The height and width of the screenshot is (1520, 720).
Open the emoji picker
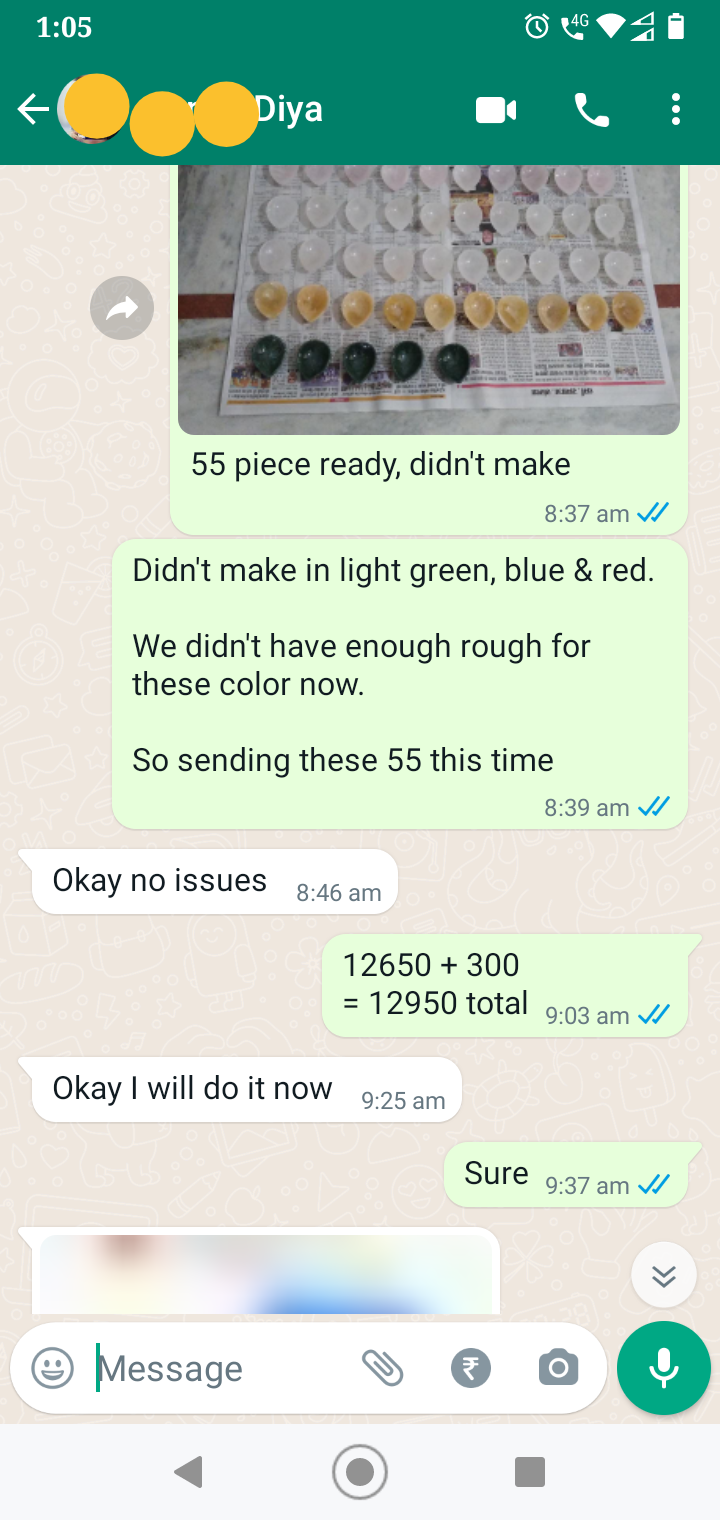pos(52,1368)
